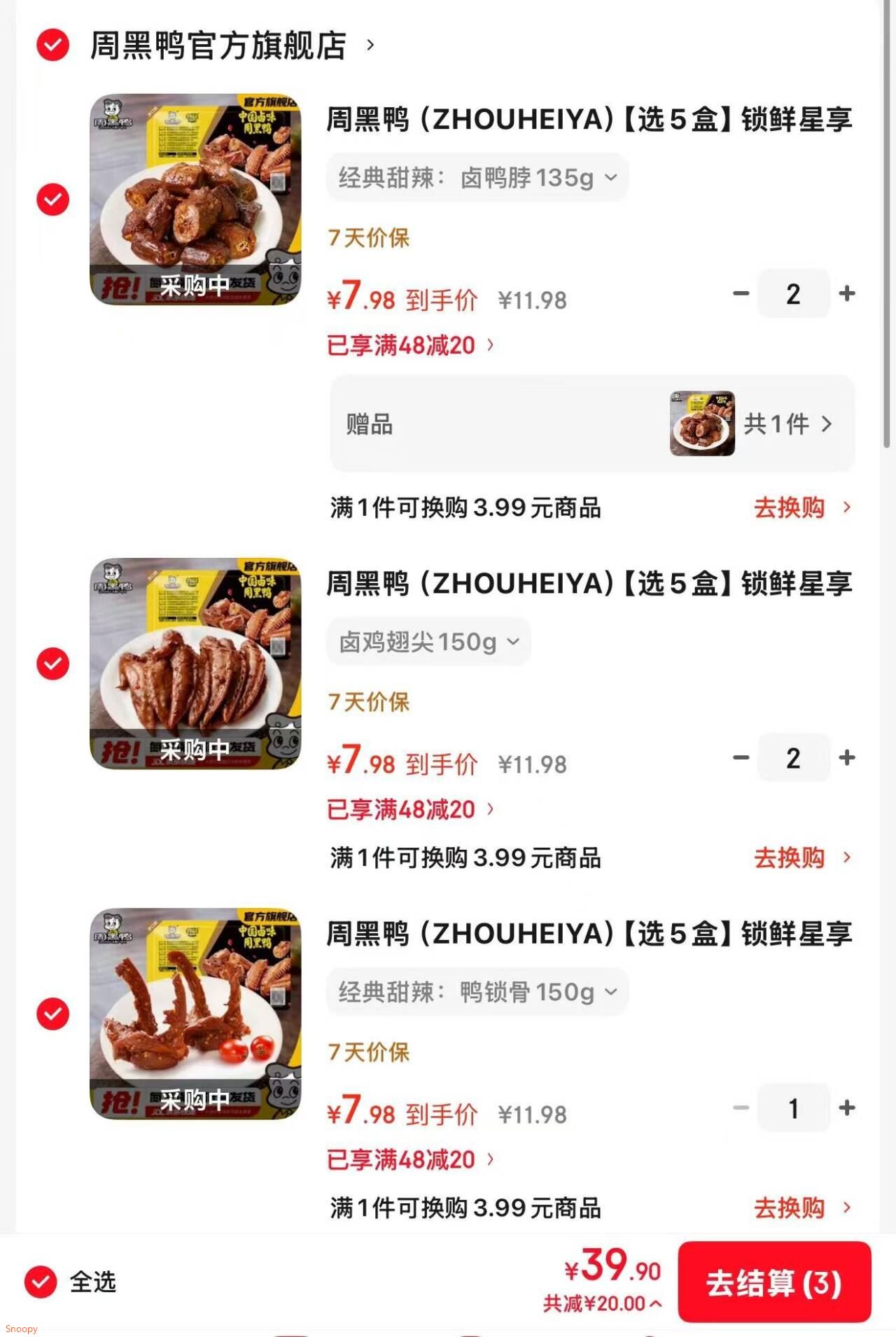Tap the plus icon for 卤鸡翅尖
Image resolution: width=896 pixels, height=1337 pixels.
click(x=848, y=758)
